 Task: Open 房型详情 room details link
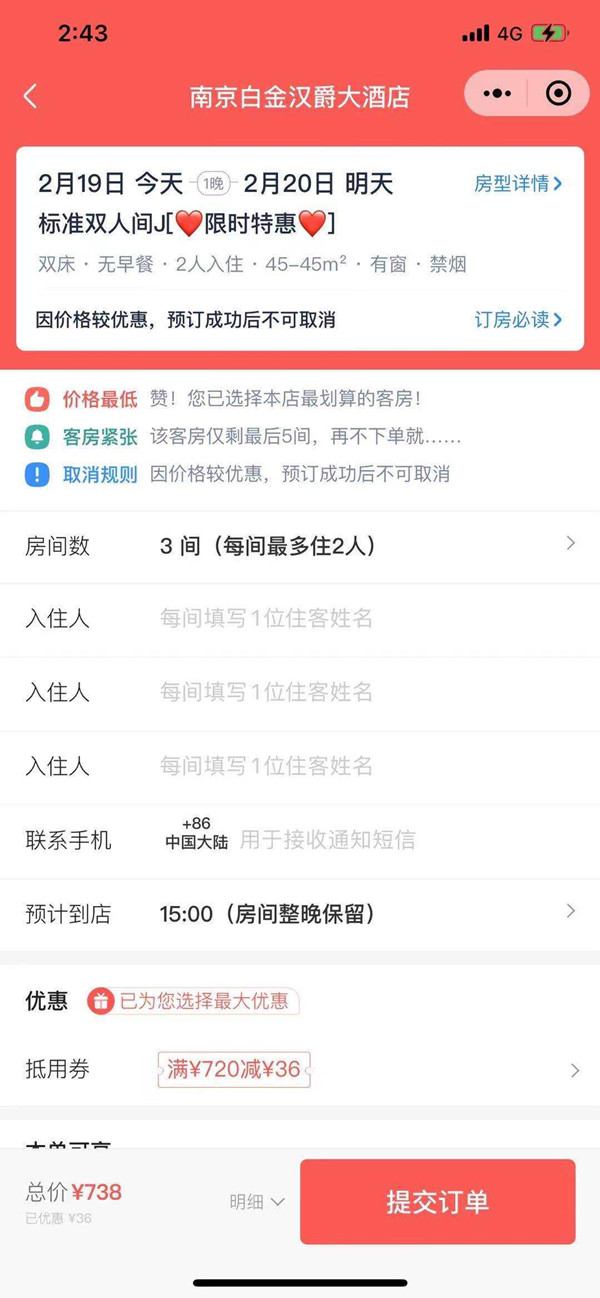[517, 184]
